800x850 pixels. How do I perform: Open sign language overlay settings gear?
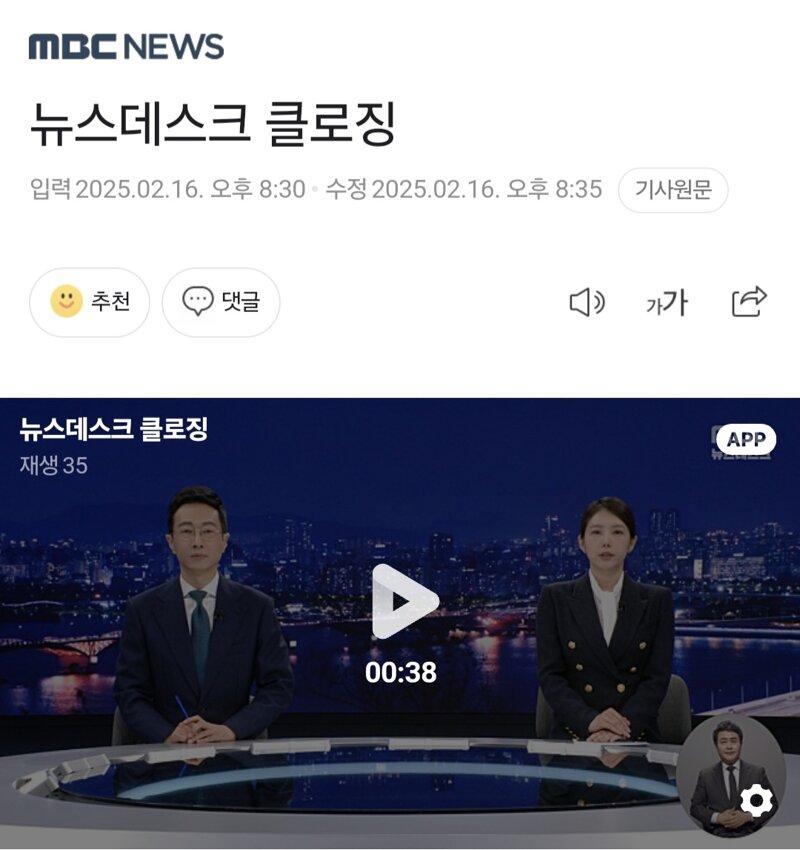click(756, 800)
